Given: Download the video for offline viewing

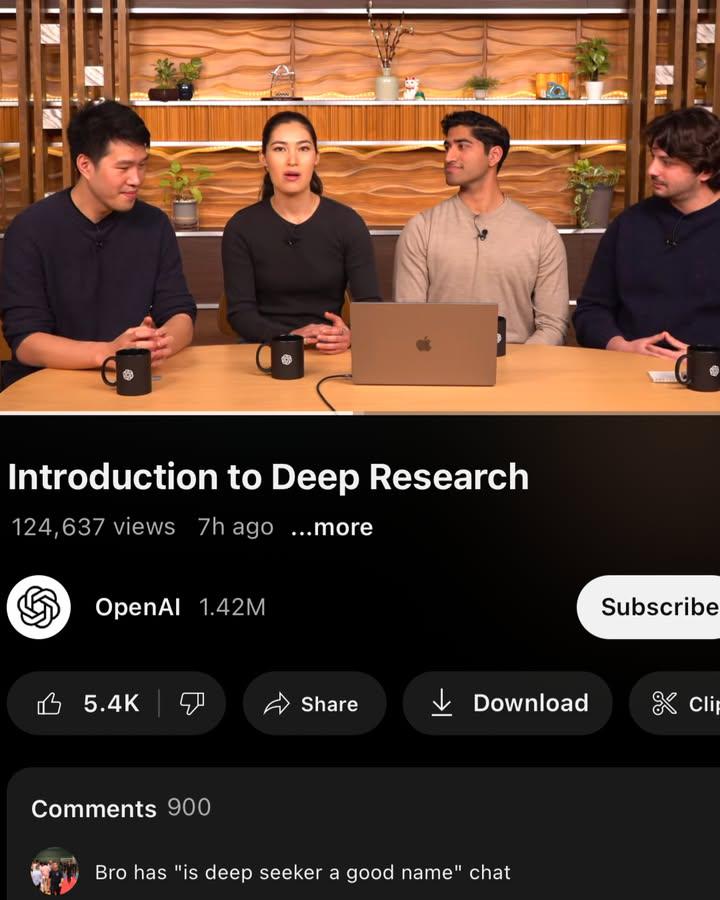Looking at the screenshot, I should click(508, 703).
